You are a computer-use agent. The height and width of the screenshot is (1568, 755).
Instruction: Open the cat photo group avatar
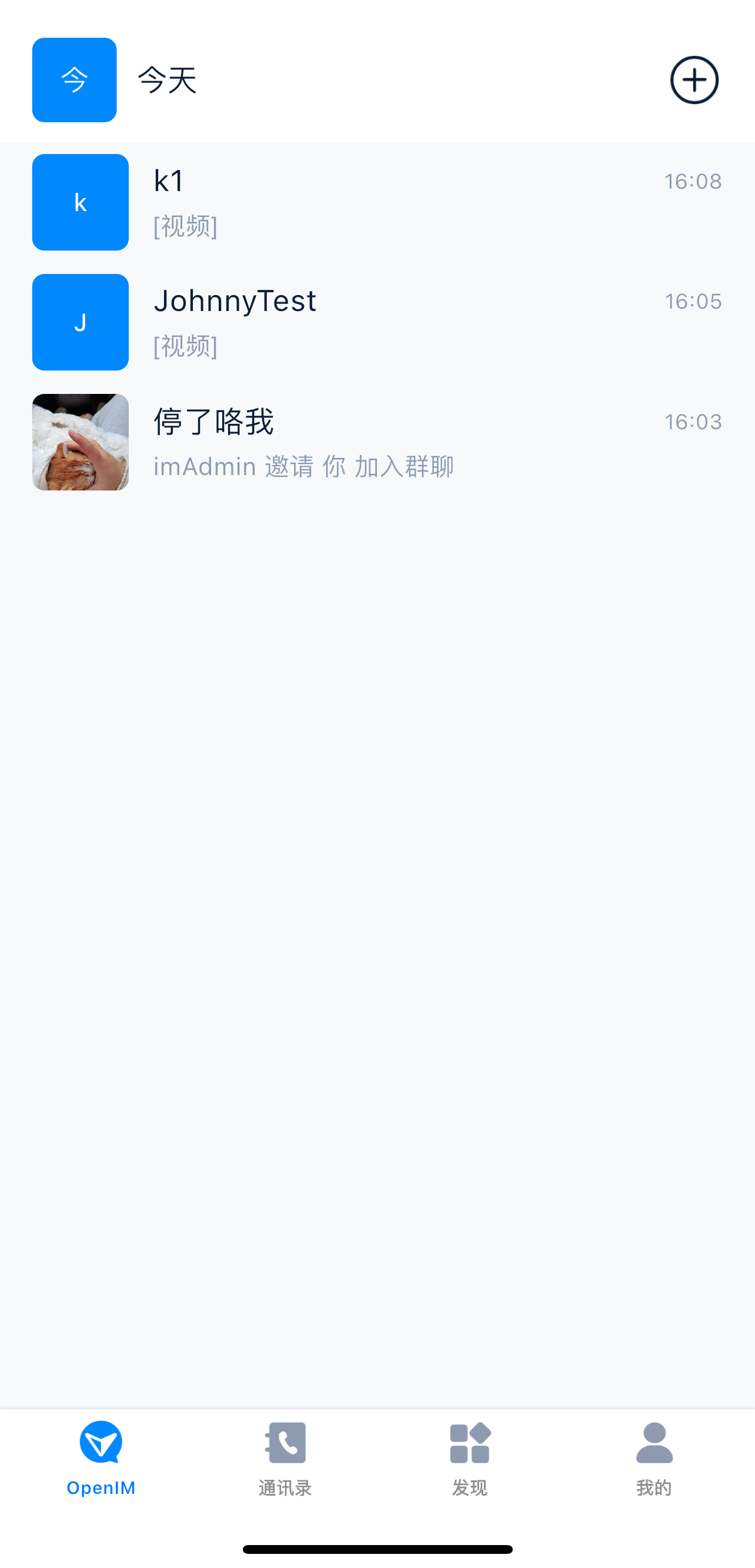80,442
